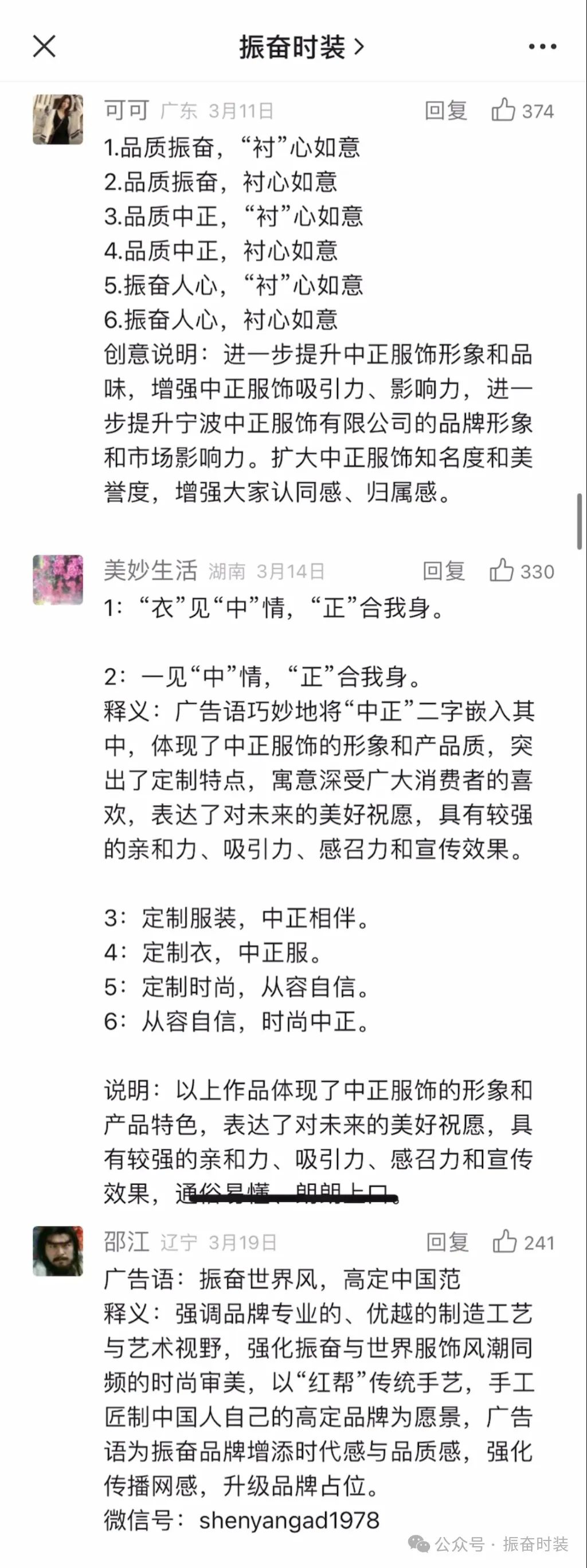The width and height of the screenshot is (587, 1568).
Task: Reply to 可可's comment
Action: coord(446,111)
